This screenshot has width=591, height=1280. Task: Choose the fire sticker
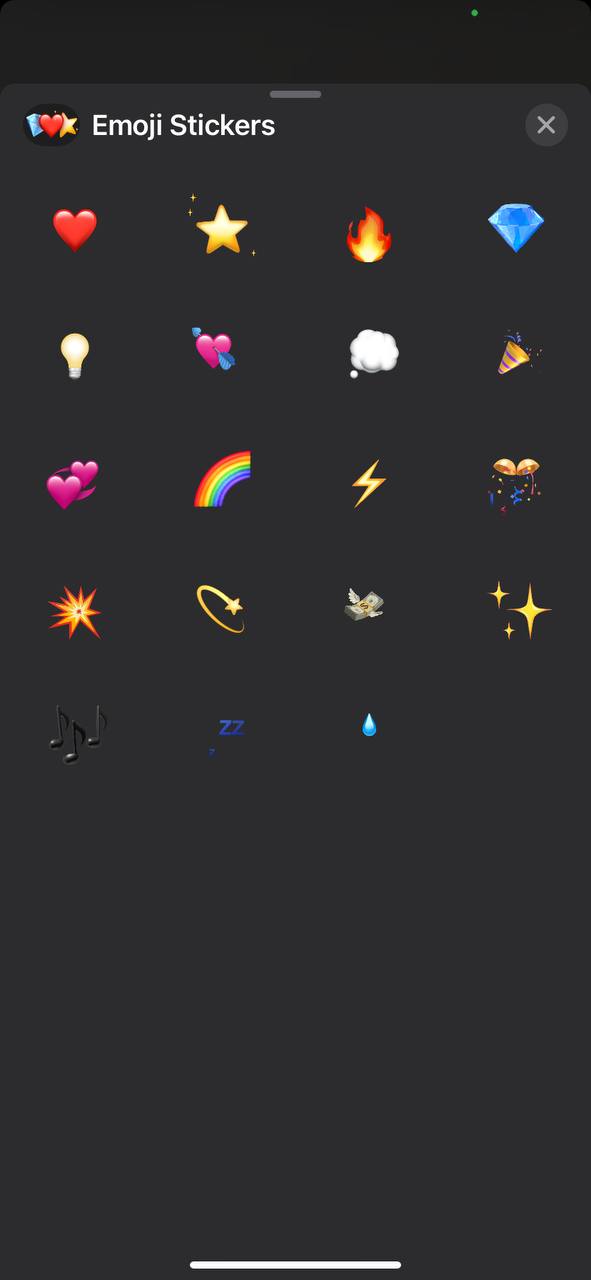369,233
